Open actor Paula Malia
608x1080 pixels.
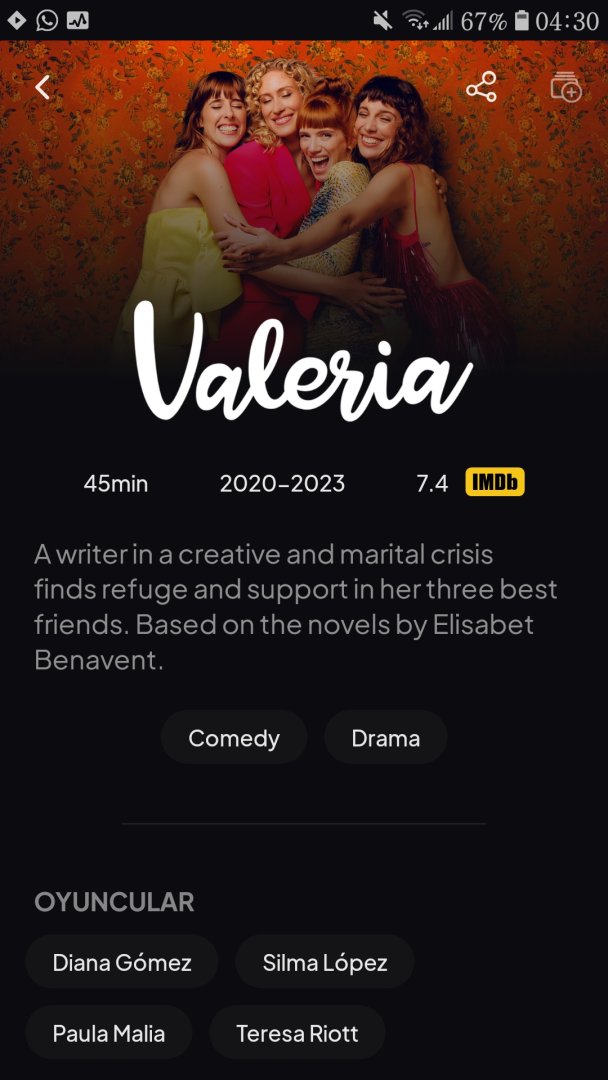point(108,1032)
